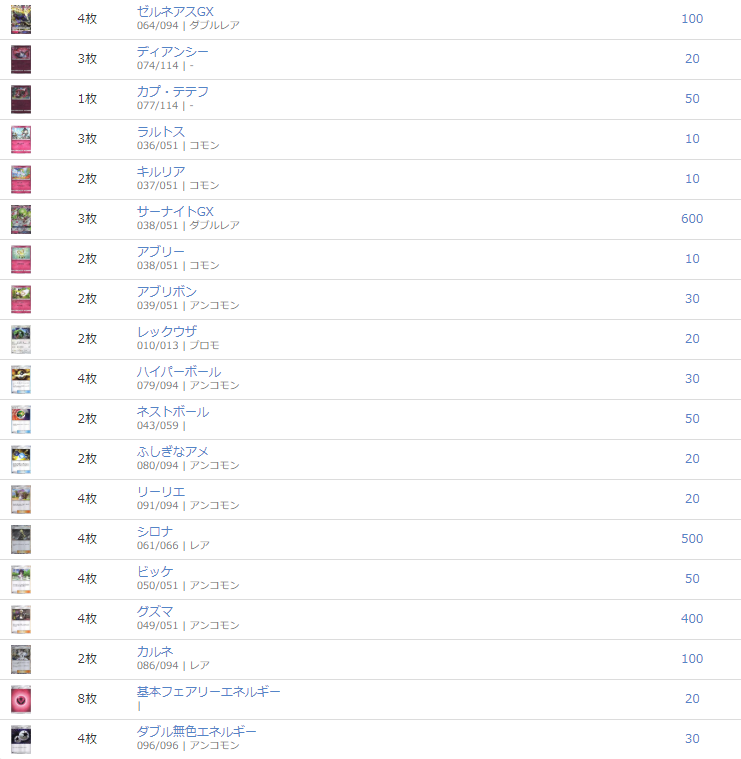This screenshot has height=759, width=741.
Task: Tap the カルネ card link
Action: (x=155, y=652)
